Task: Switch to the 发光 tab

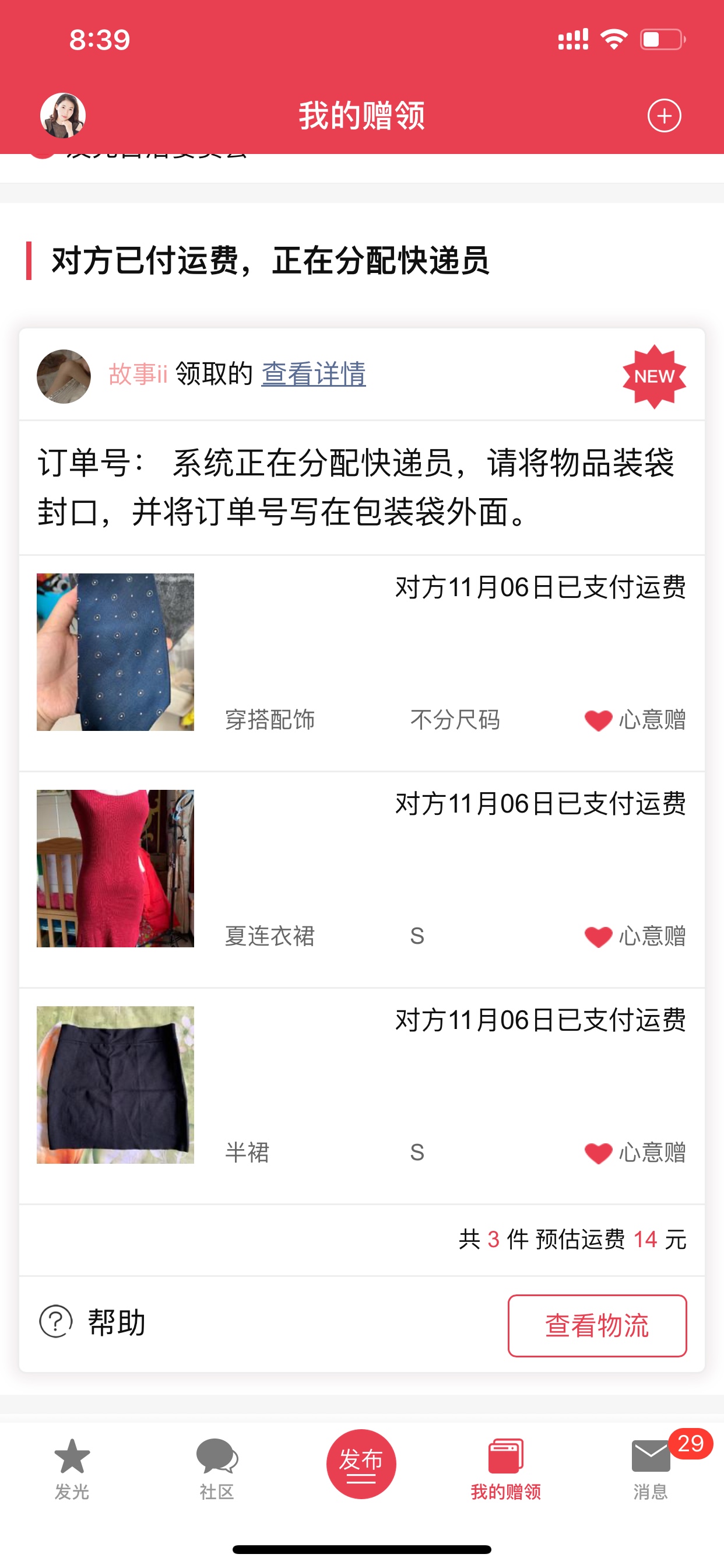Action: click(x=72, y=1469)
